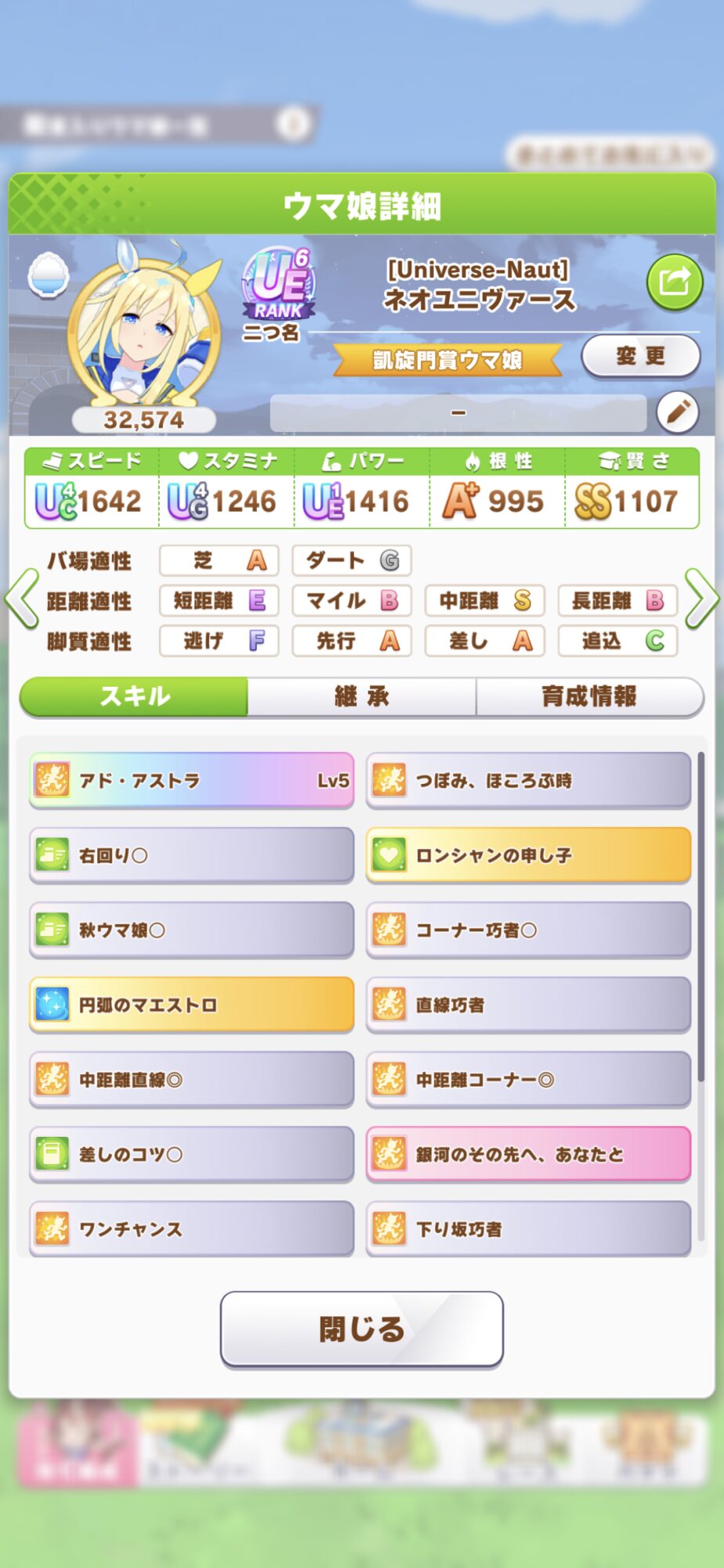Select the 直線巧者 skill
This screenshot has width=724, height=1568.
click(x=528, y=1004)
